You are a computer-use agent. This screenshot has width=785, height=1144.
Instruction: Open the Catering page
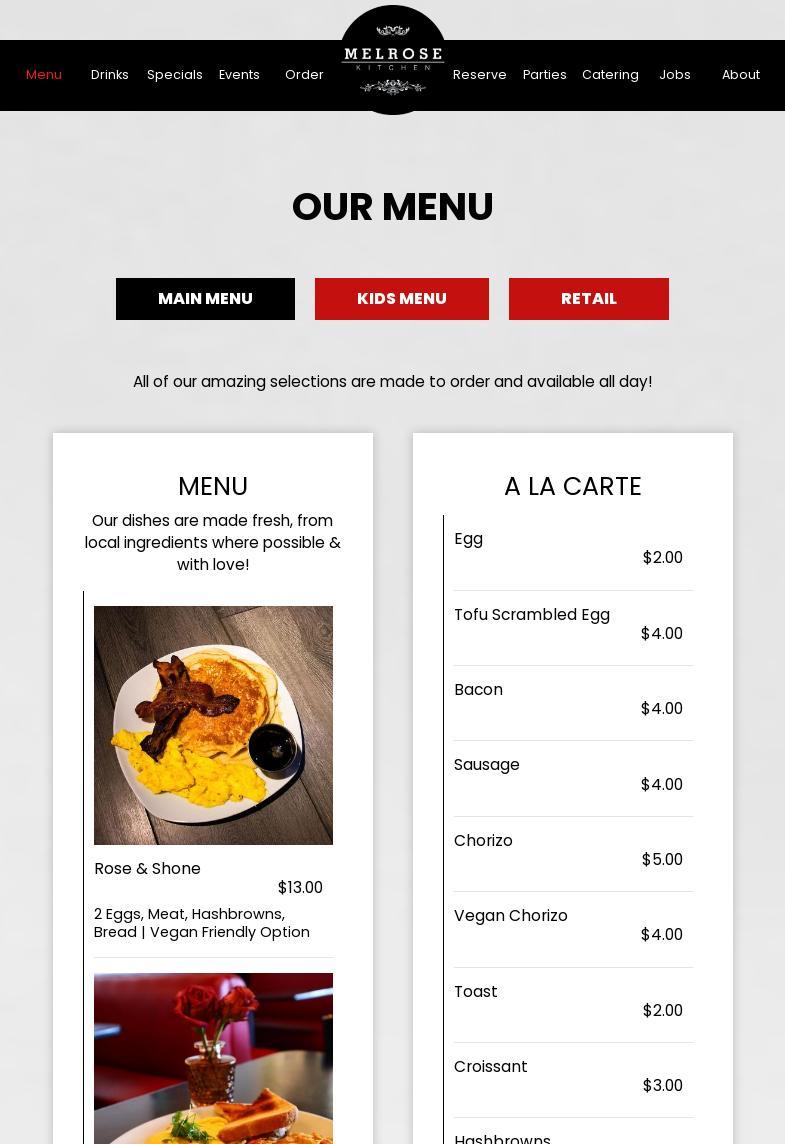[x=610, y=75]
